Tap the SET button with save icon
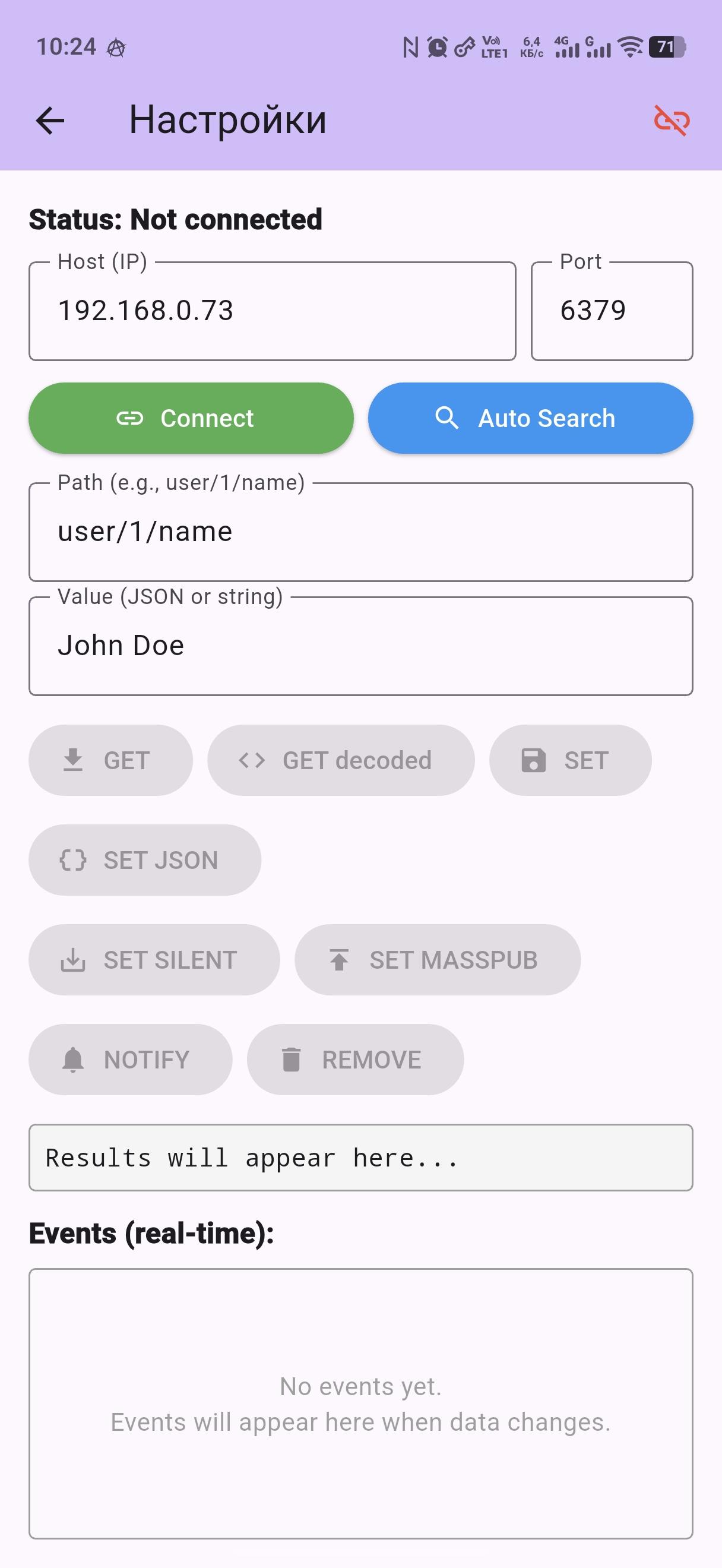Image resolution: width=722 pixels, height=1568 pixels. tap(570, 760)
